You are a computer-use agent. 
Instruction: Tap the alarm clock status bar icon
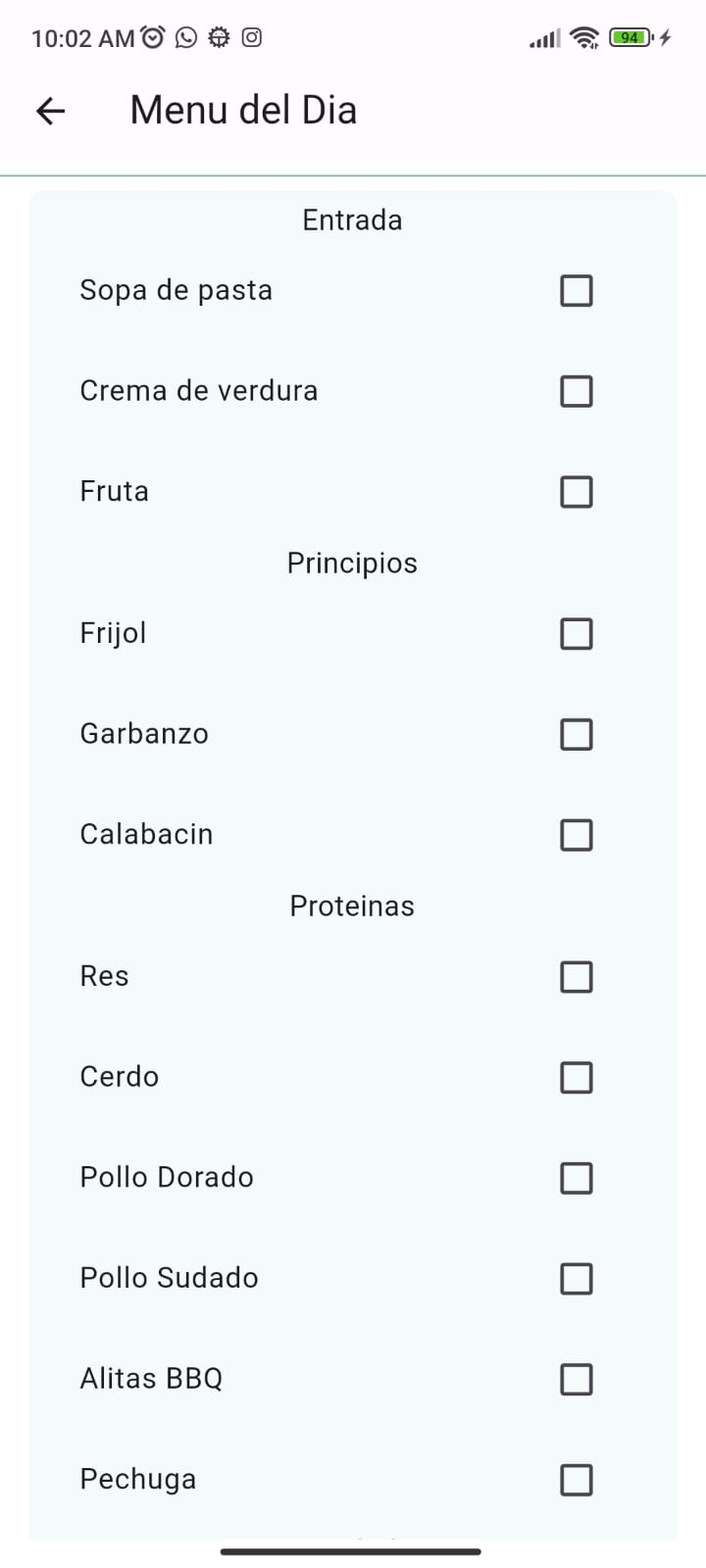point(151,37)
